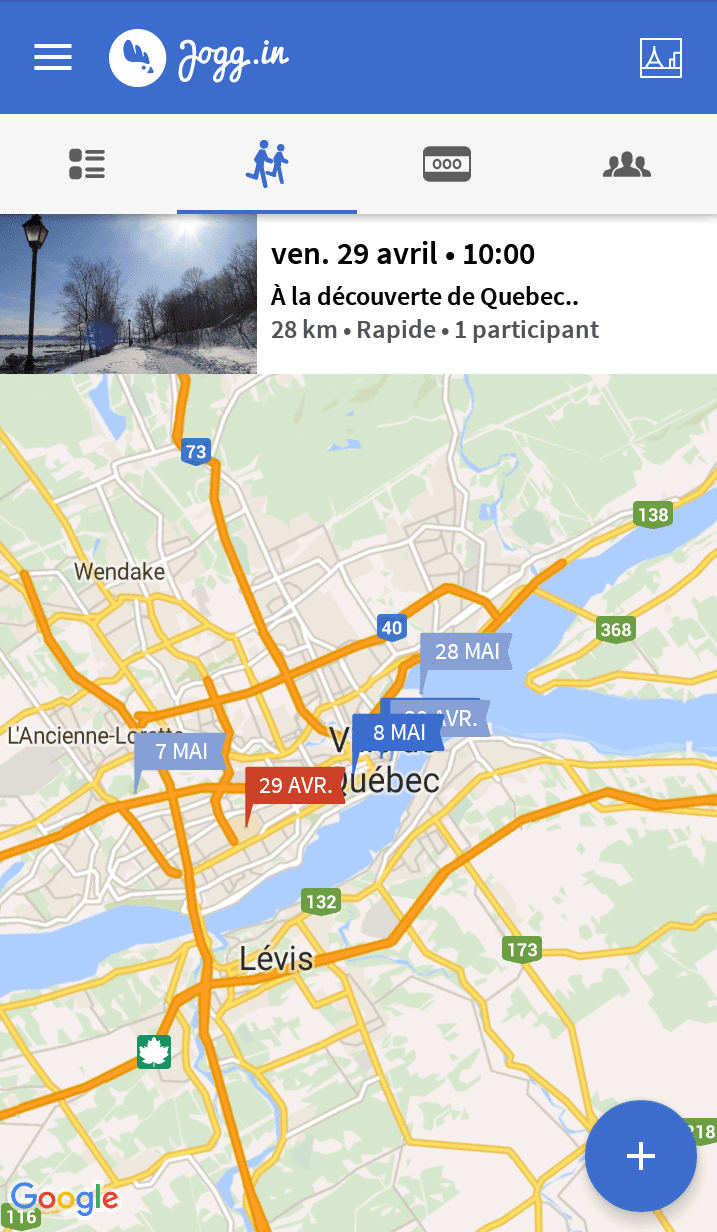717x1232 pixels.
Task: Open the group members tab
Action: tap(627, 164)
